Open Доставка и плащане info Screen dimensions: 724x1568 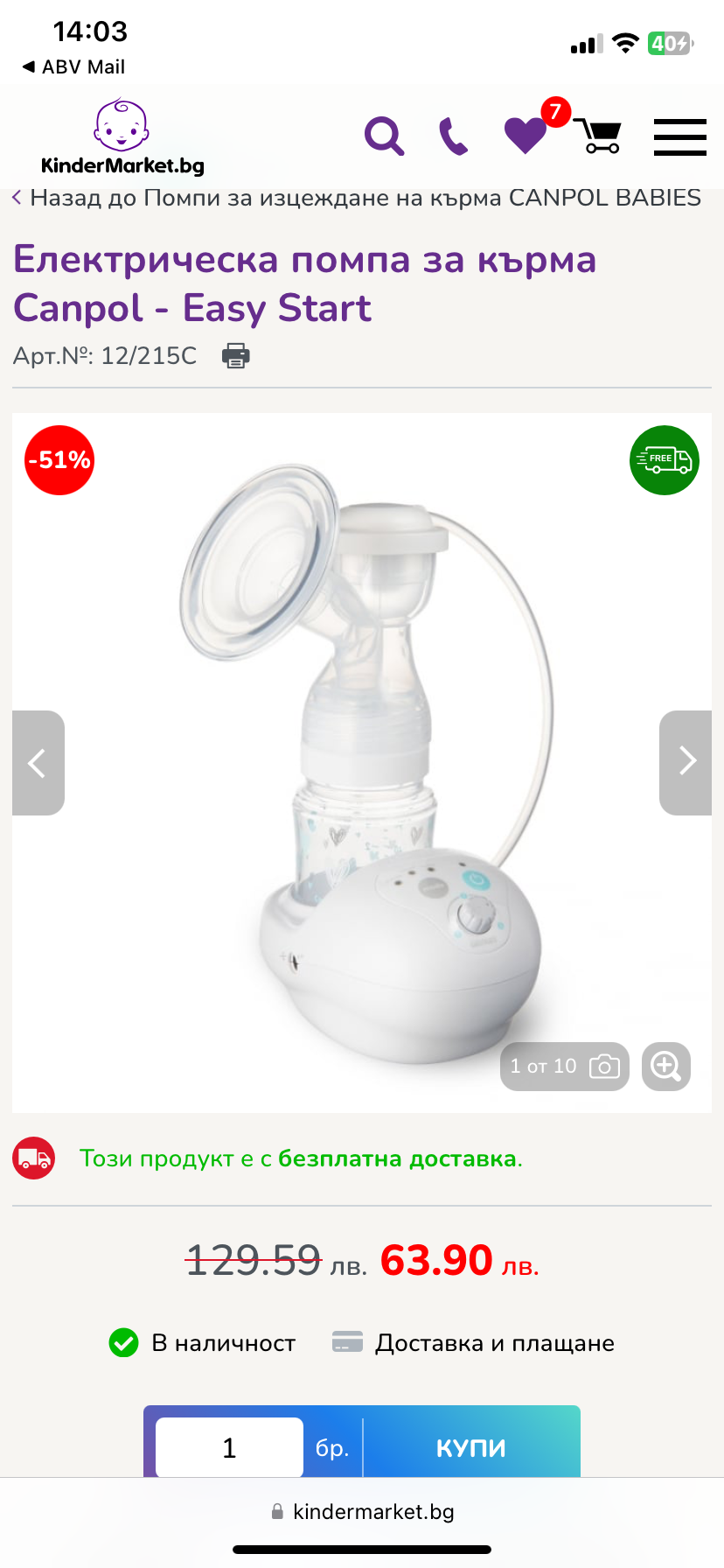pyautogui.click(x=474, y=1343)
